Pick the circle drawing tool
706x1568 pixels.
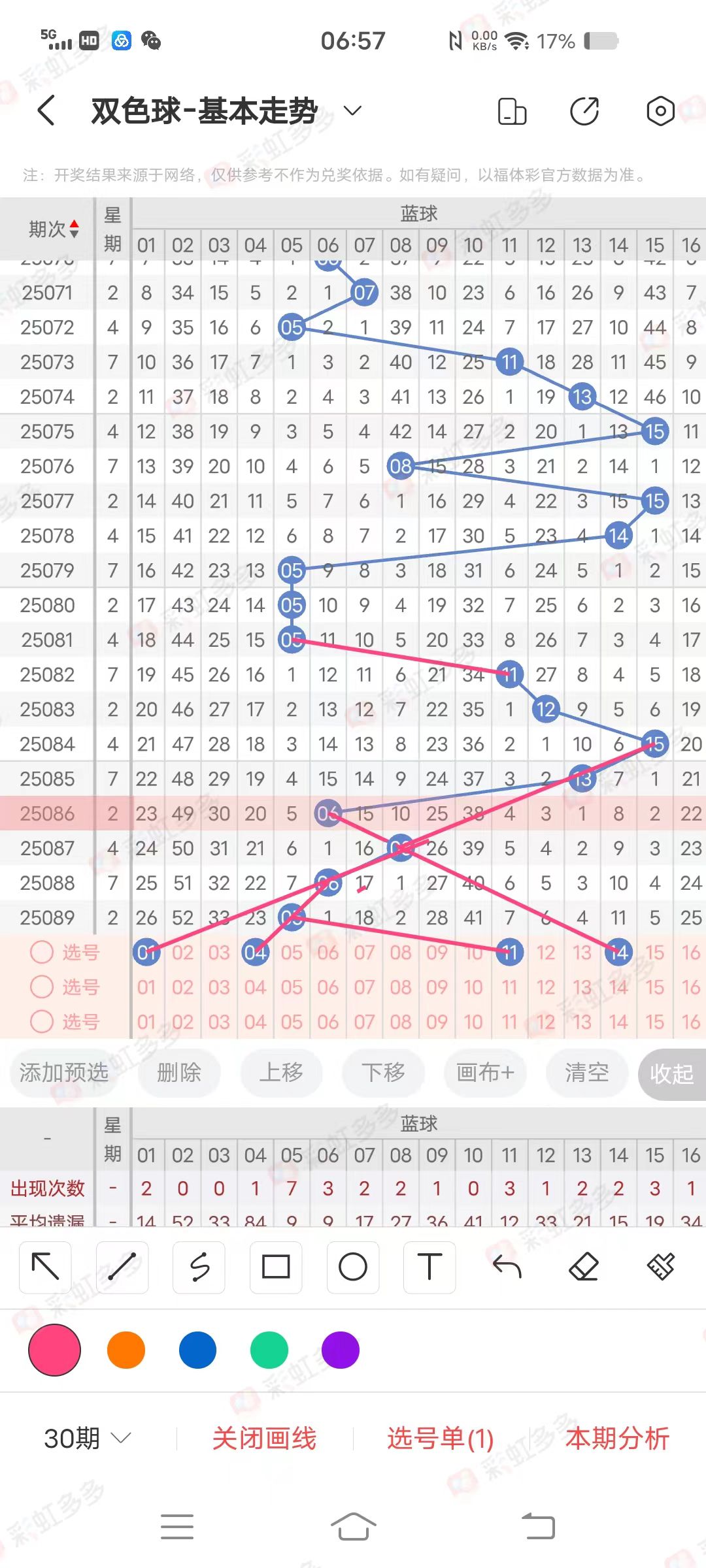353,1266
